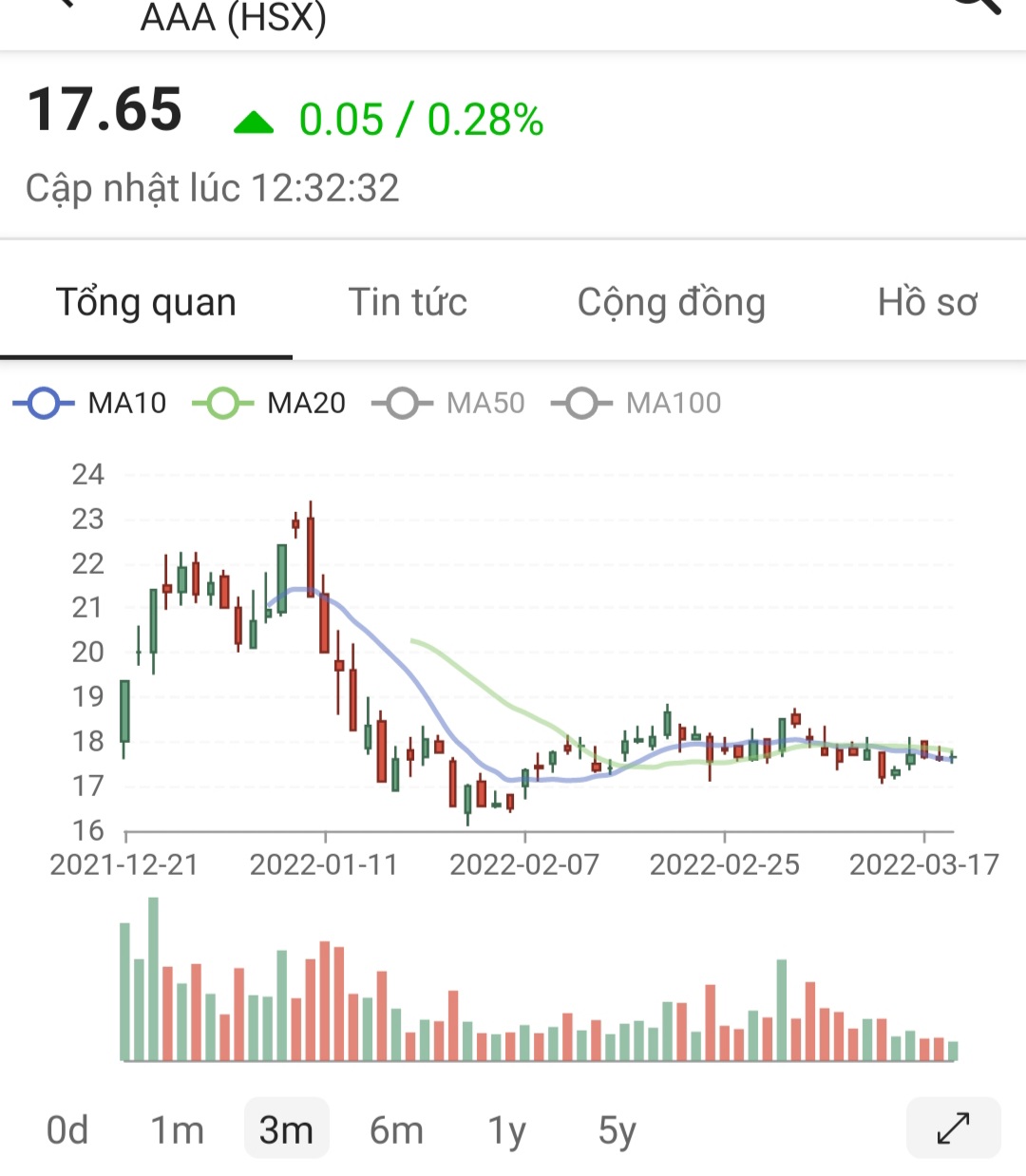Viewport: 1026px width, 1176px height.
Task: Expand chart to full screen
Action: point(953,1129)
